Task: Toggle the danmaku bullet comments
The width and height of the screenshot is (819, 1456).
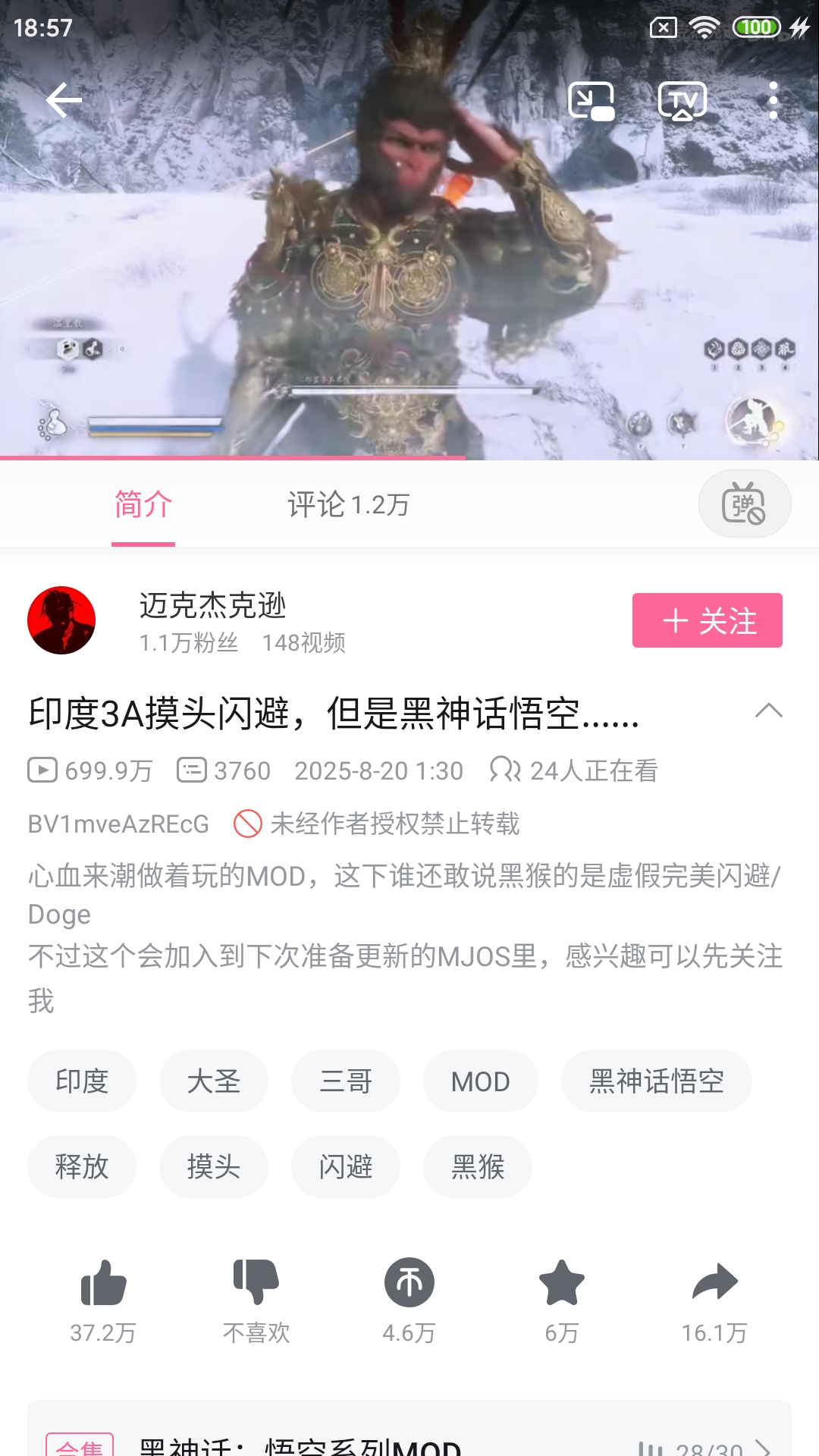Action: point(744,504)
